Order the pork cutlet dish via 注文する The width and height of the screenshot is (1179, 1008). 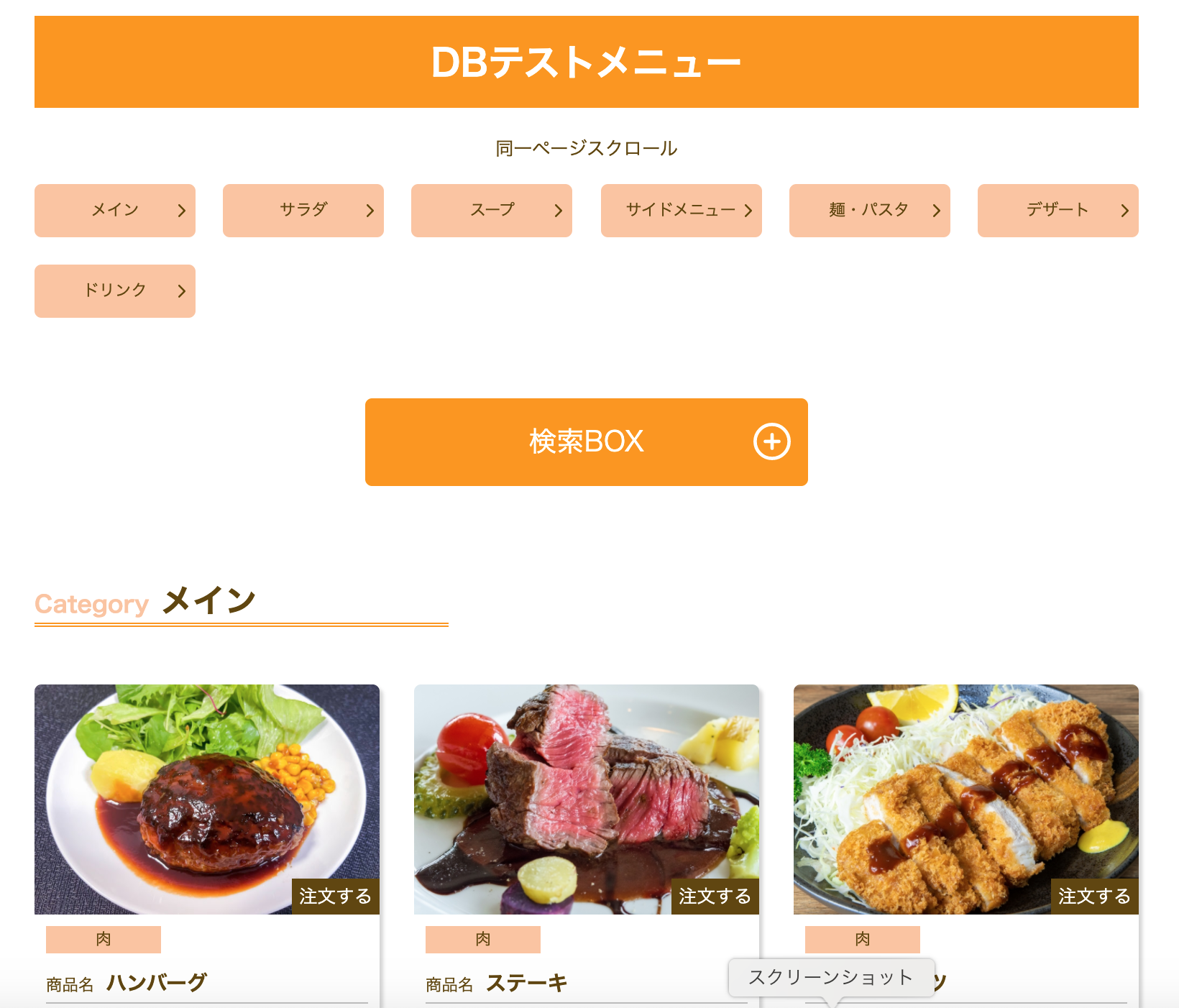click(x=1094, y=897)
